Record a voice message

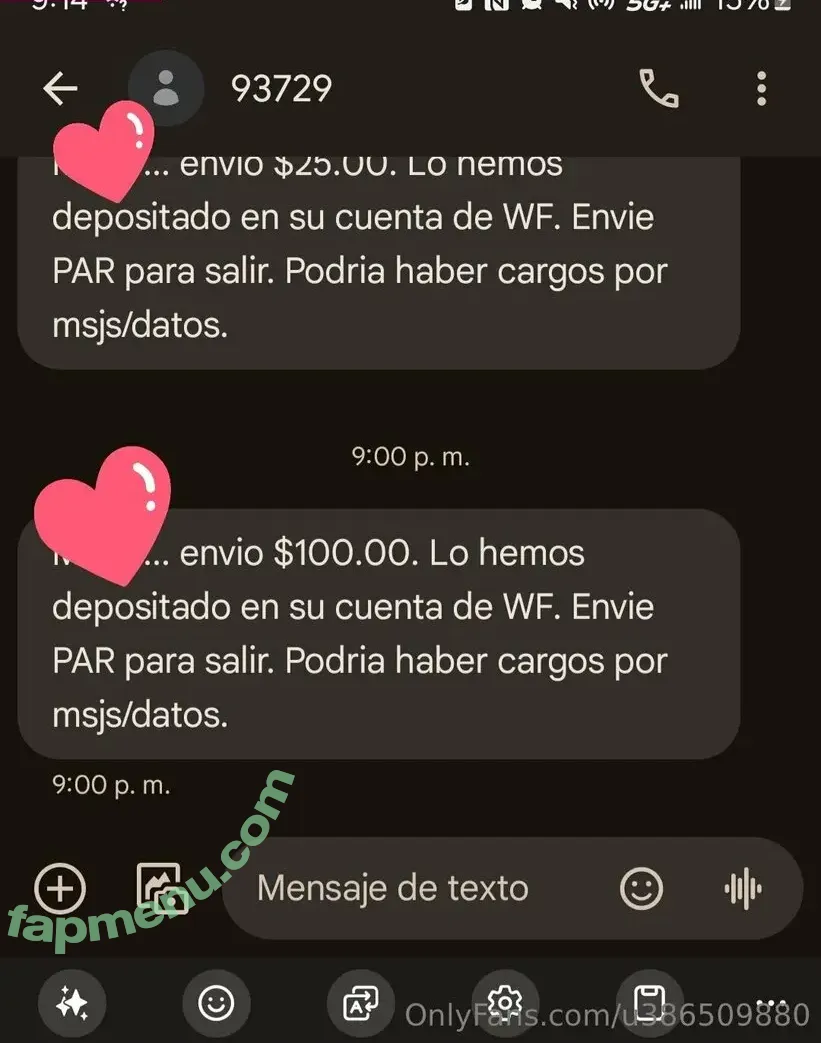pyautogui.click(x=743, y=888)
